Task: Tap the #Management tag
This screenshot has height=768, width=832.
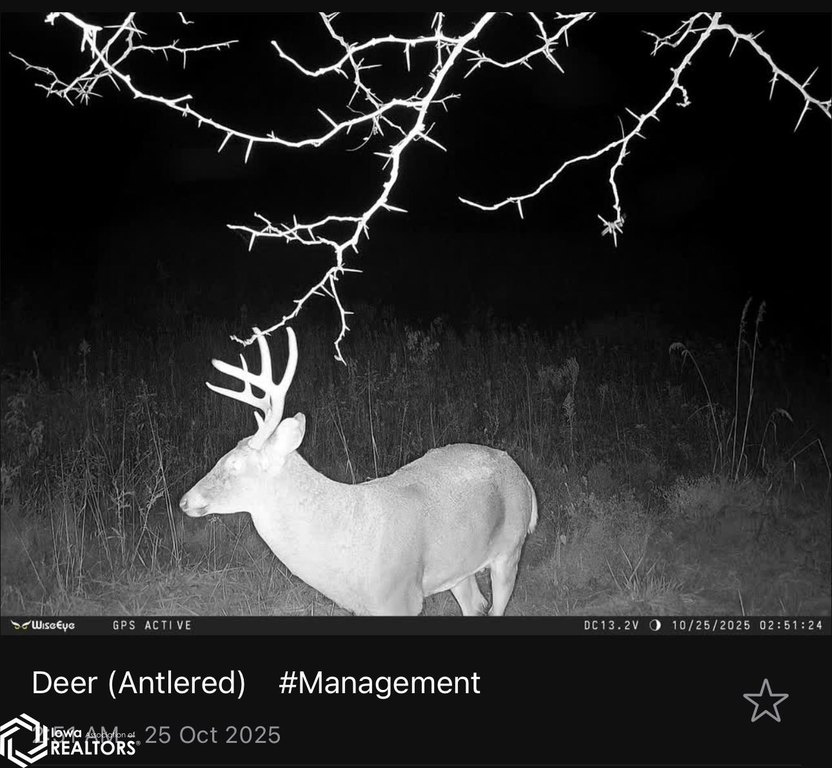Action: click(379, 684)
